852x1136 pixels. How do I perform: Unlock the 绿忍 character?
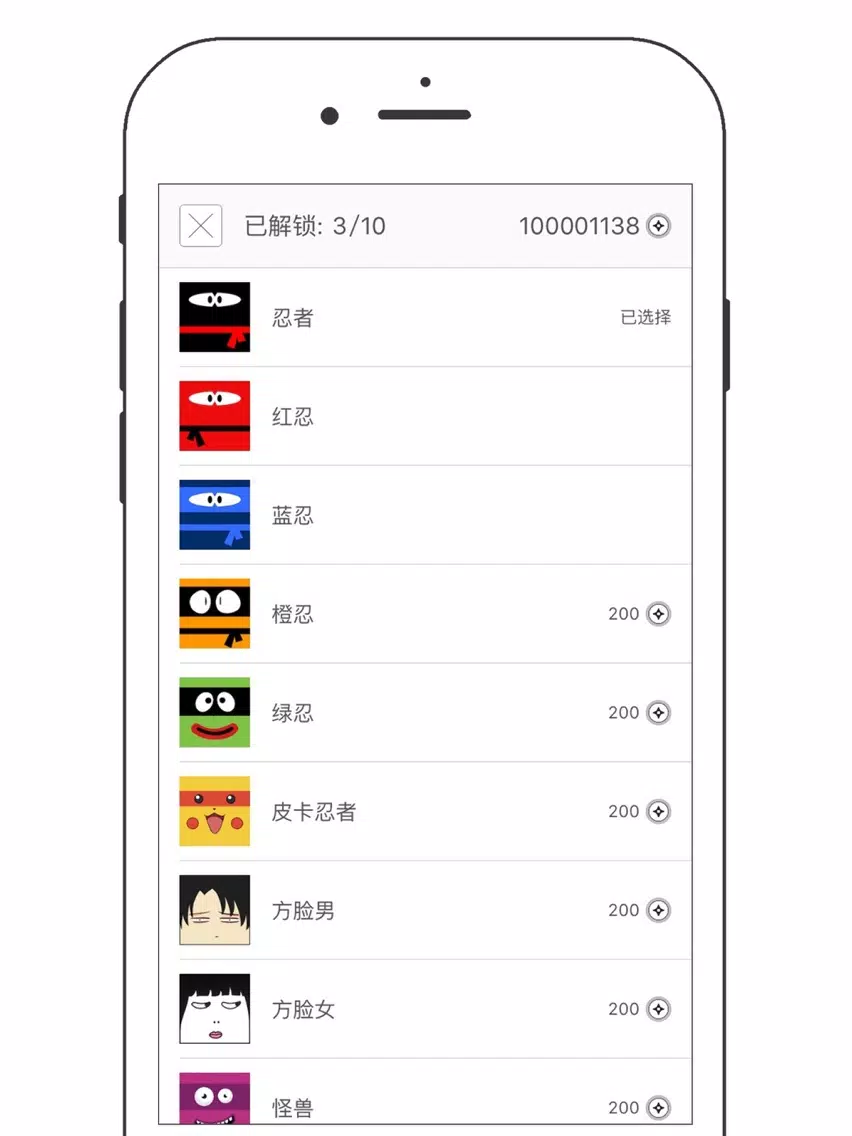coord(638,713)
